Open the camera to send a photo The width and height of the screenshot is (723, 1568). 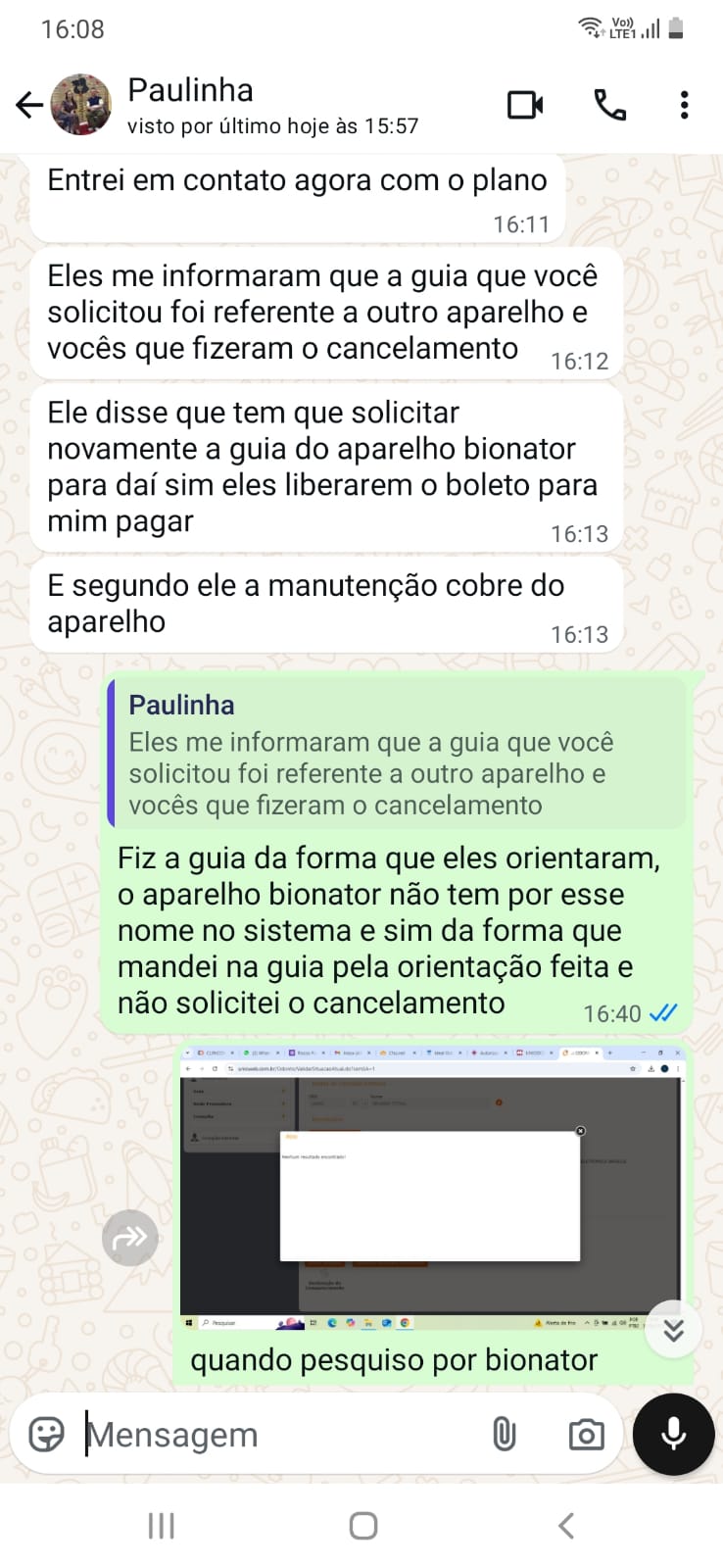click(586, 1435)
